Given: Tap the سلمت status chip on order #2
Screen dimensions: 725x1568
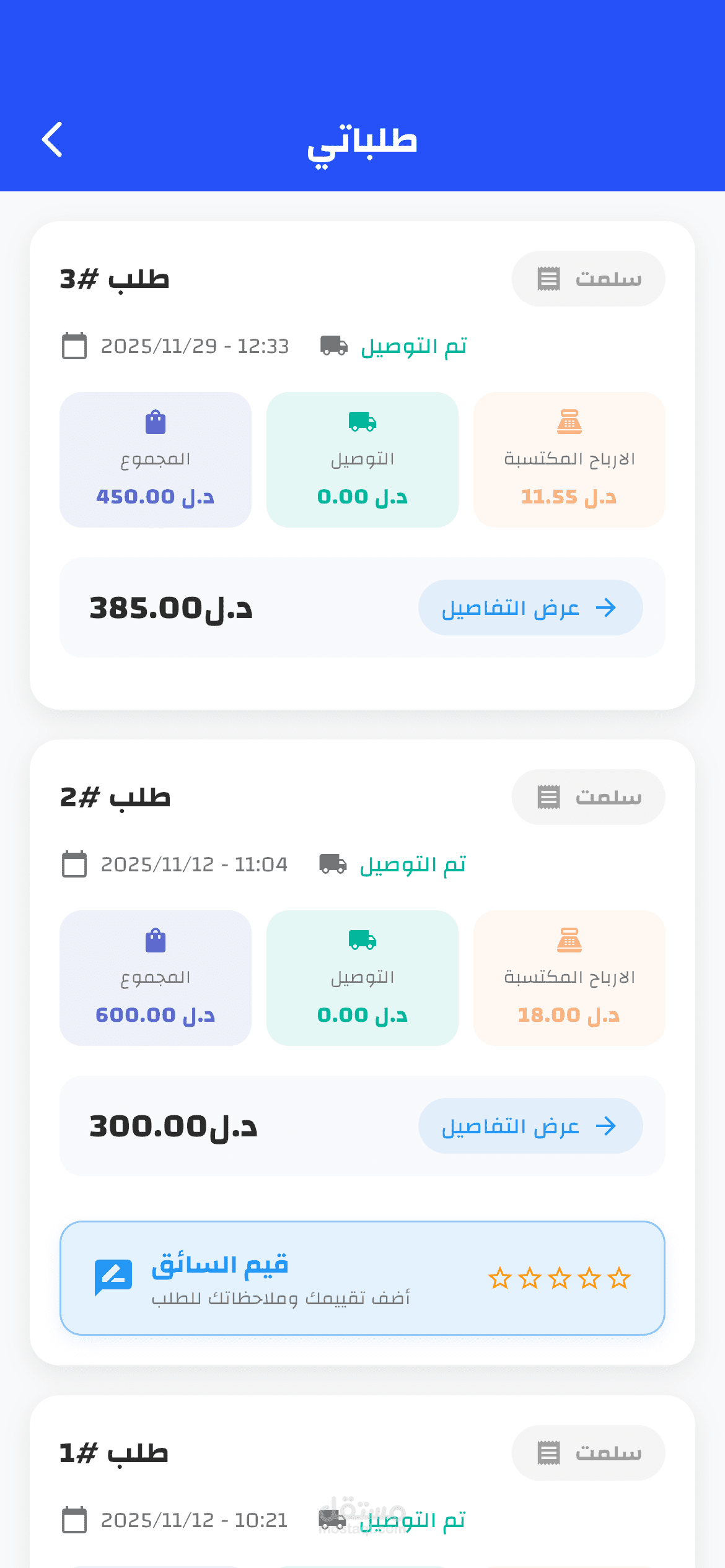Looking at the screenshot, I should point(588,797).
